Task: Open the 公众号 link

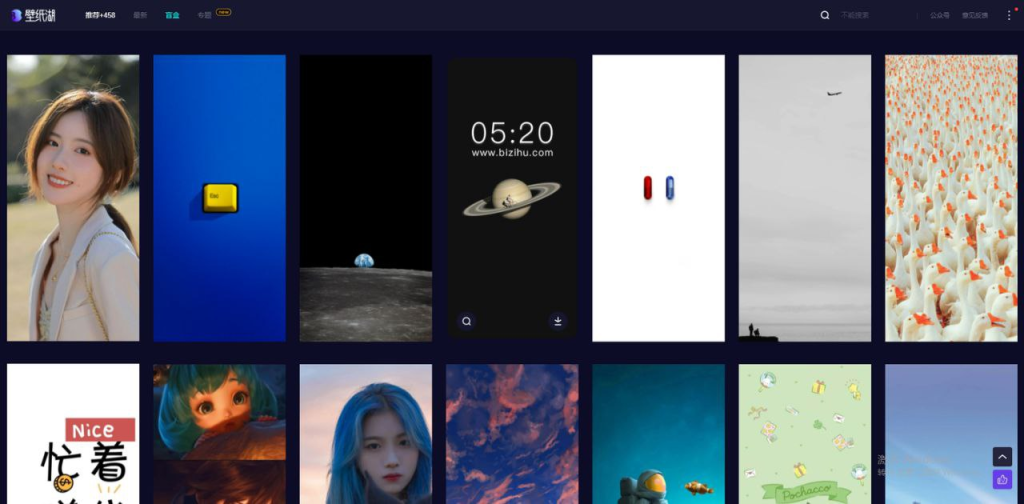Action: (x=939, y=15)
